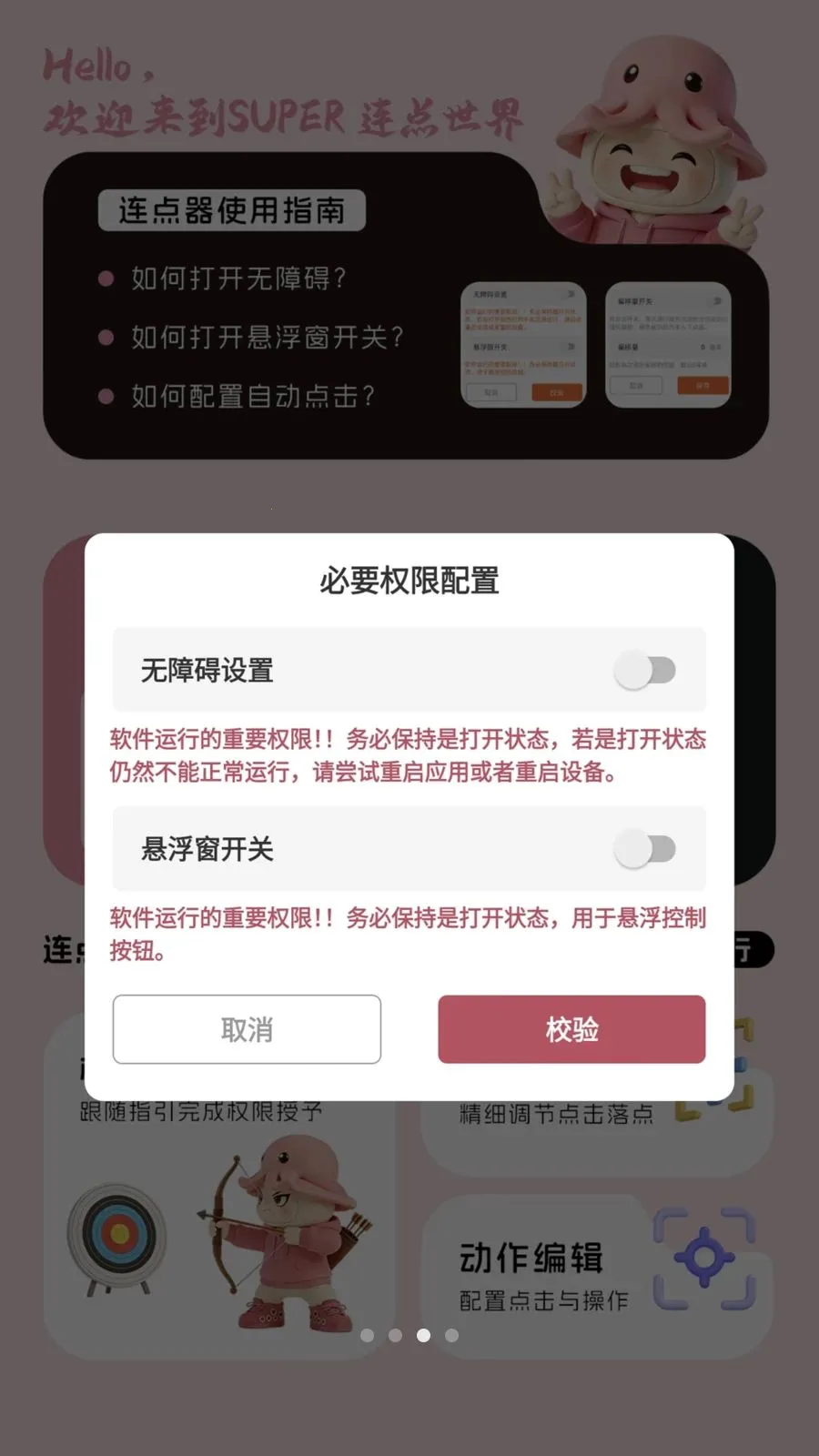
Task: Click the bullet dot beside 如何配置自动点击？
Action: pyautogui.click(x=106, y=395)
